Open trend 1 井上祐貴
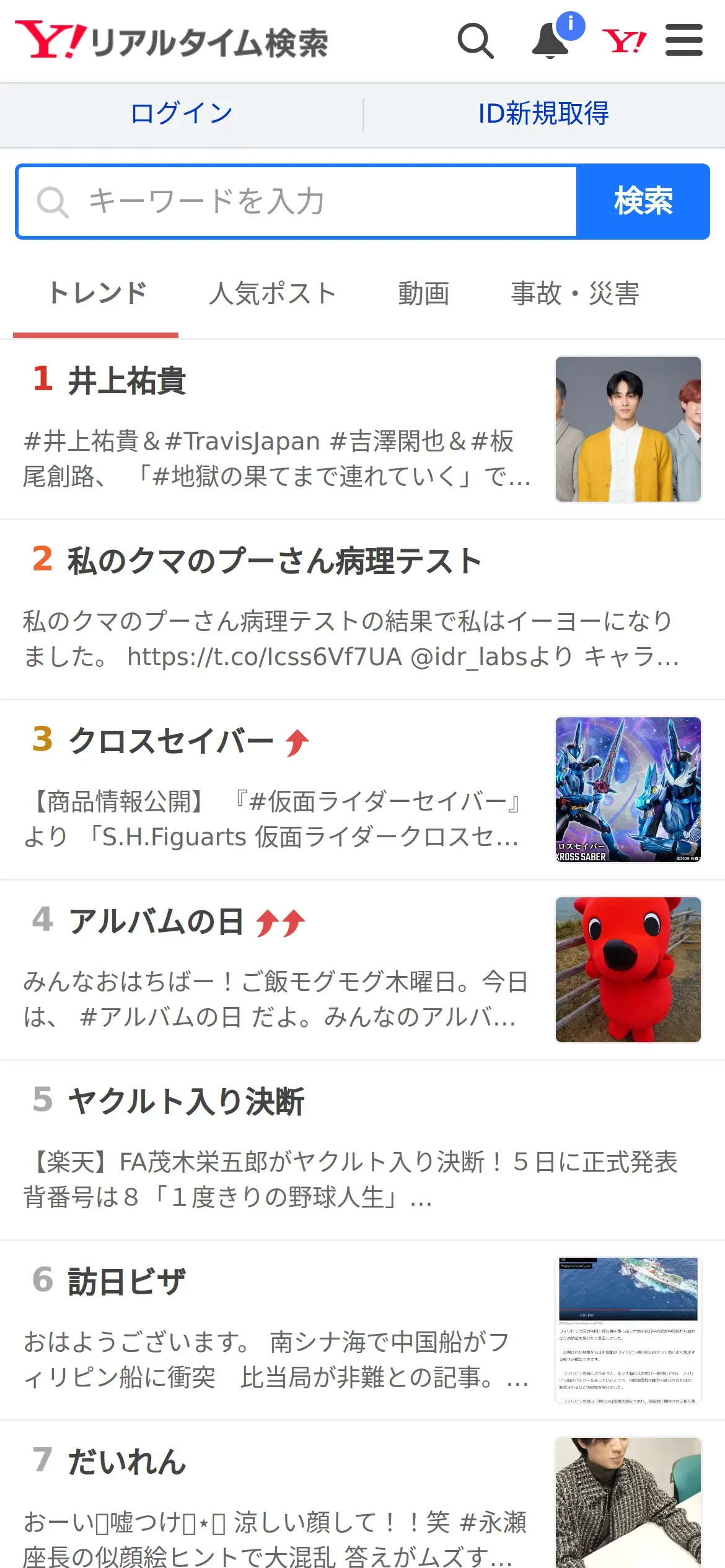 pyautogui.click(x=362, y=429)
